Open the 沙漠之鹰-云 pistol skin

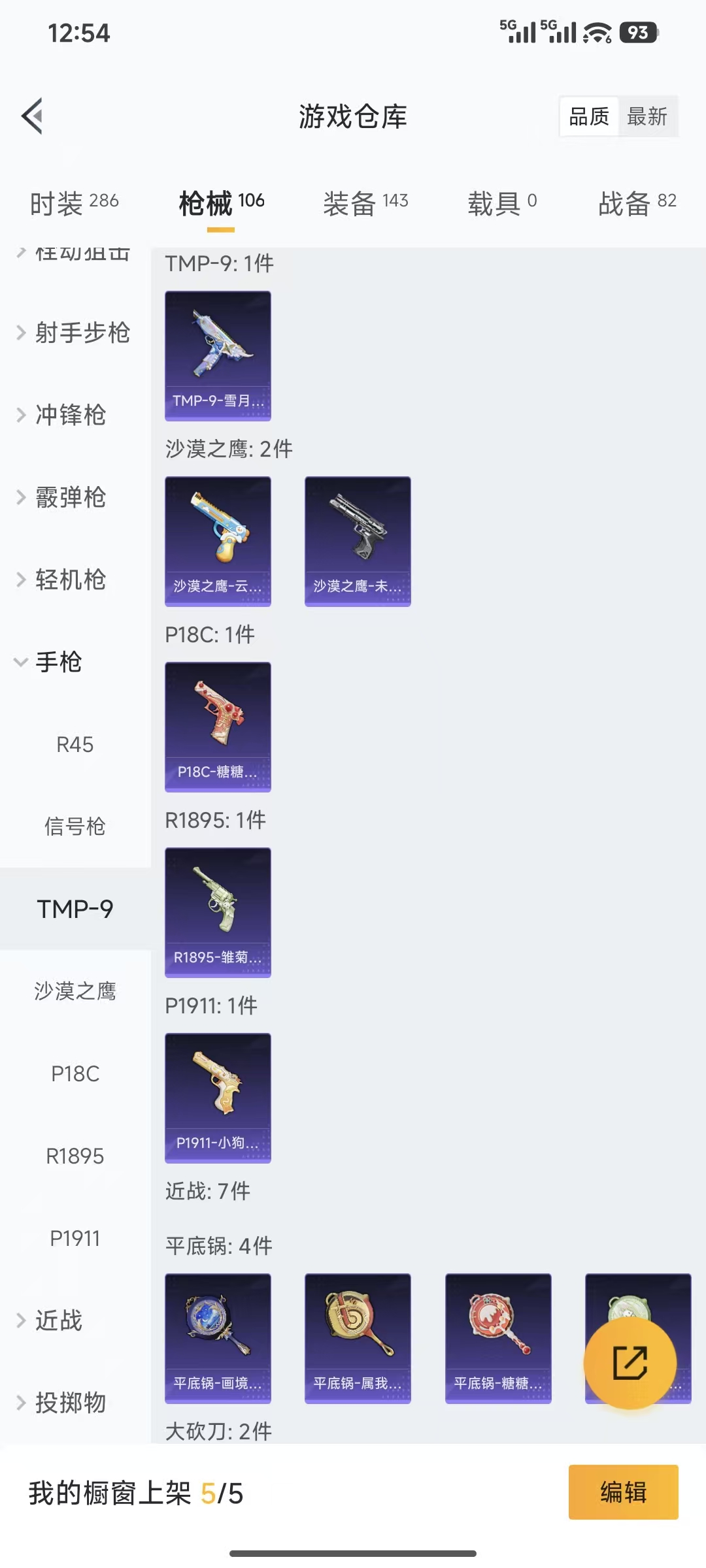coord(218,540)
